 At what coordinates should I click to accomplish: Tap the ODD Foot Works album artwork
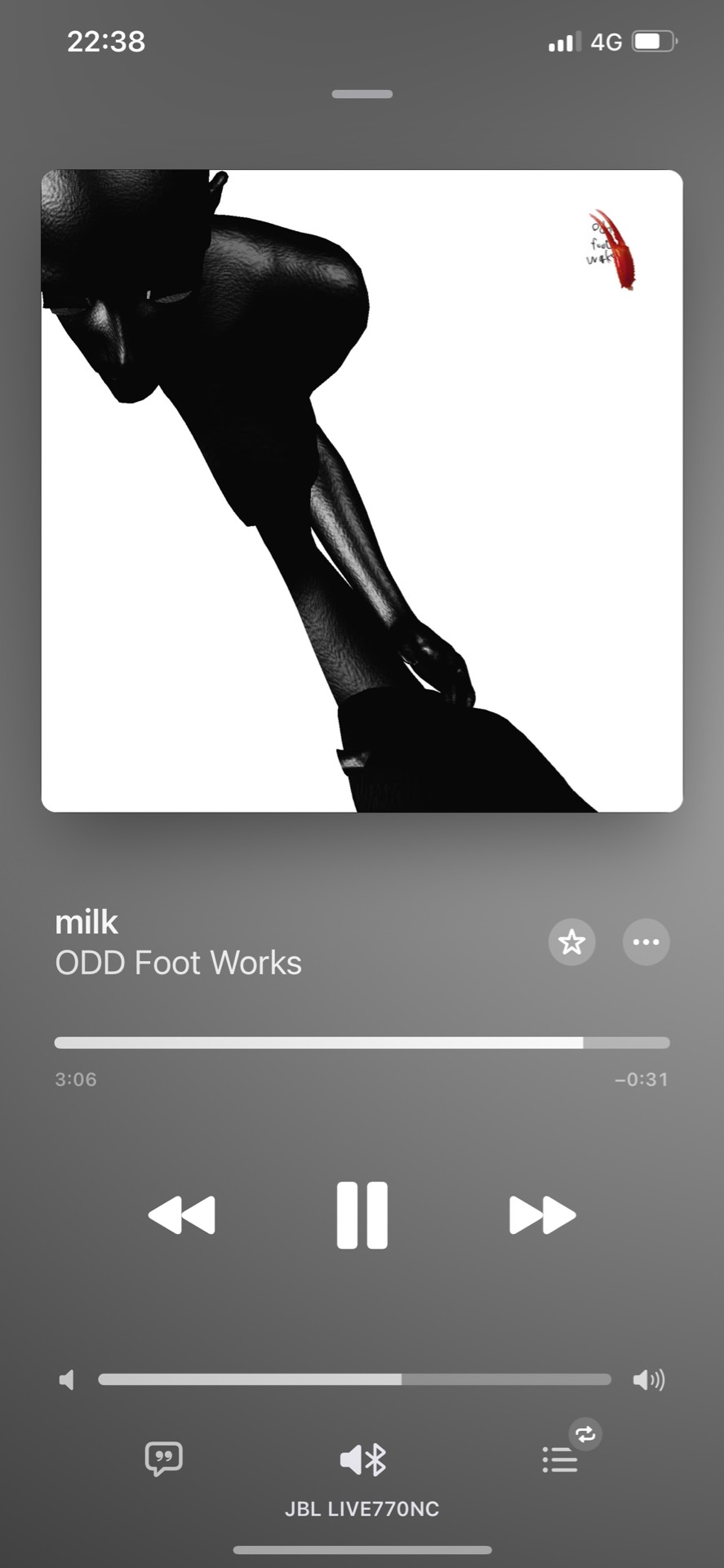point(362,491)
